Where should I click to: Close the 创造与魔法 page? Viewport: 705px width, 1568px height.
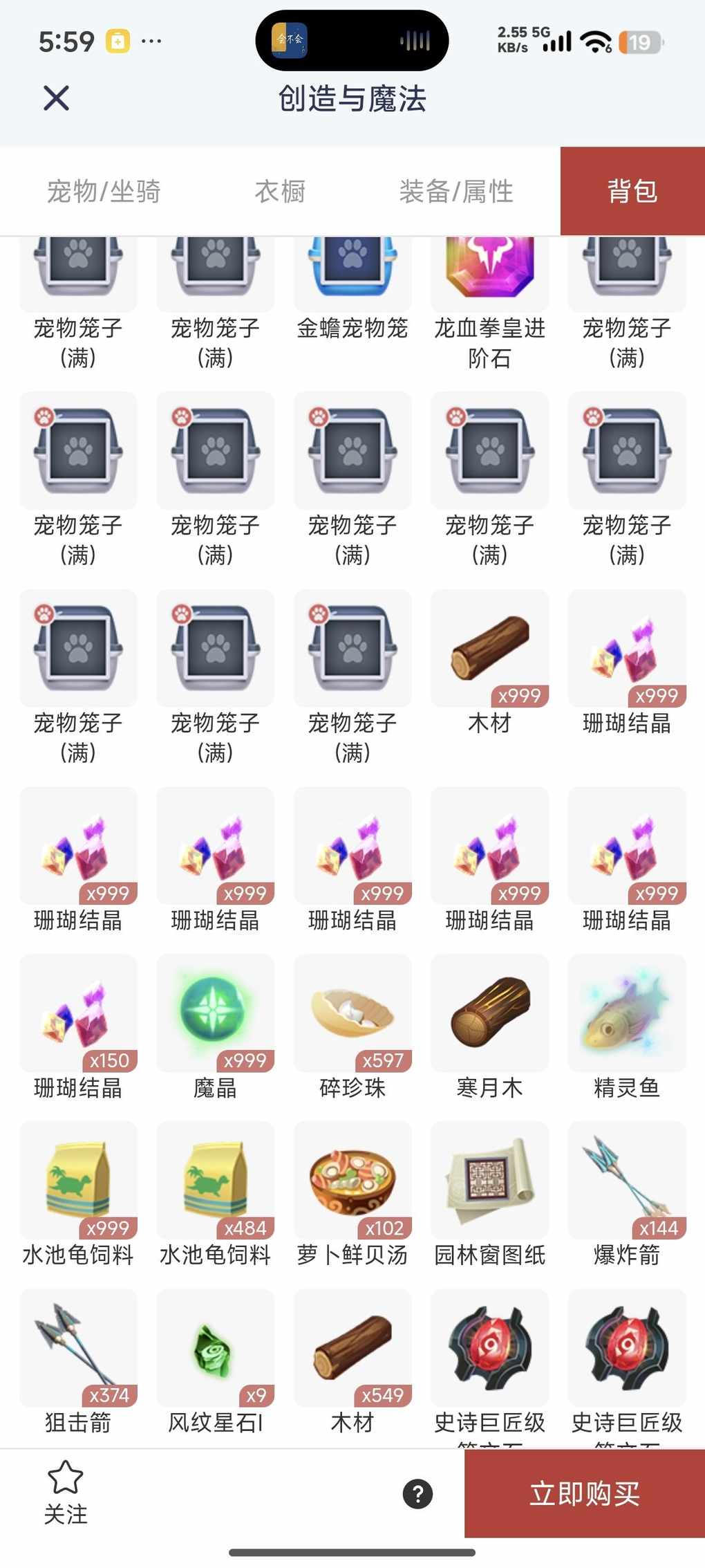point(56,98)
